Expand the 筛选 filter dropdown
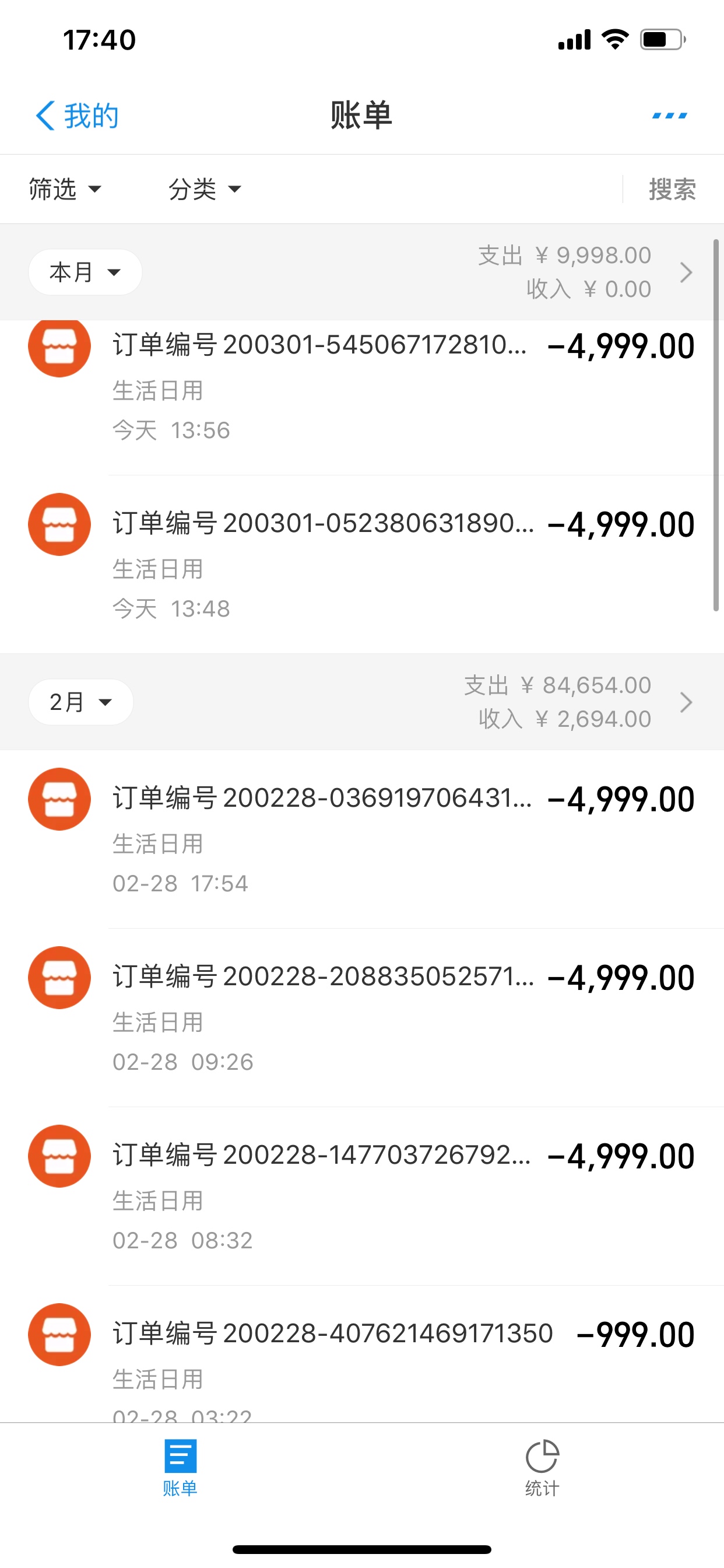This screenshot has height=1568, width=724. (65, 188)
